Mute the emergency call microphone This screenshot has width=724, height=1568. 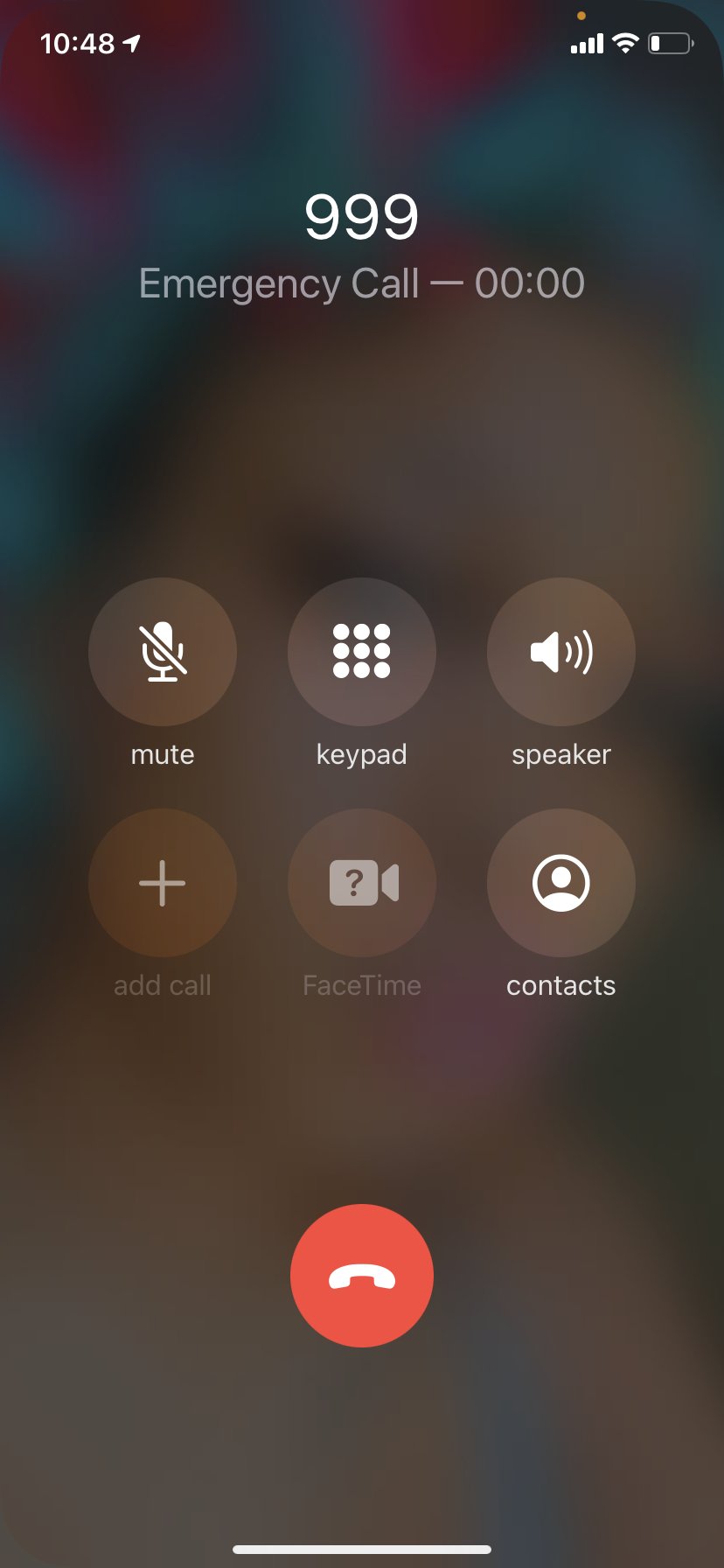click(163, 652)
